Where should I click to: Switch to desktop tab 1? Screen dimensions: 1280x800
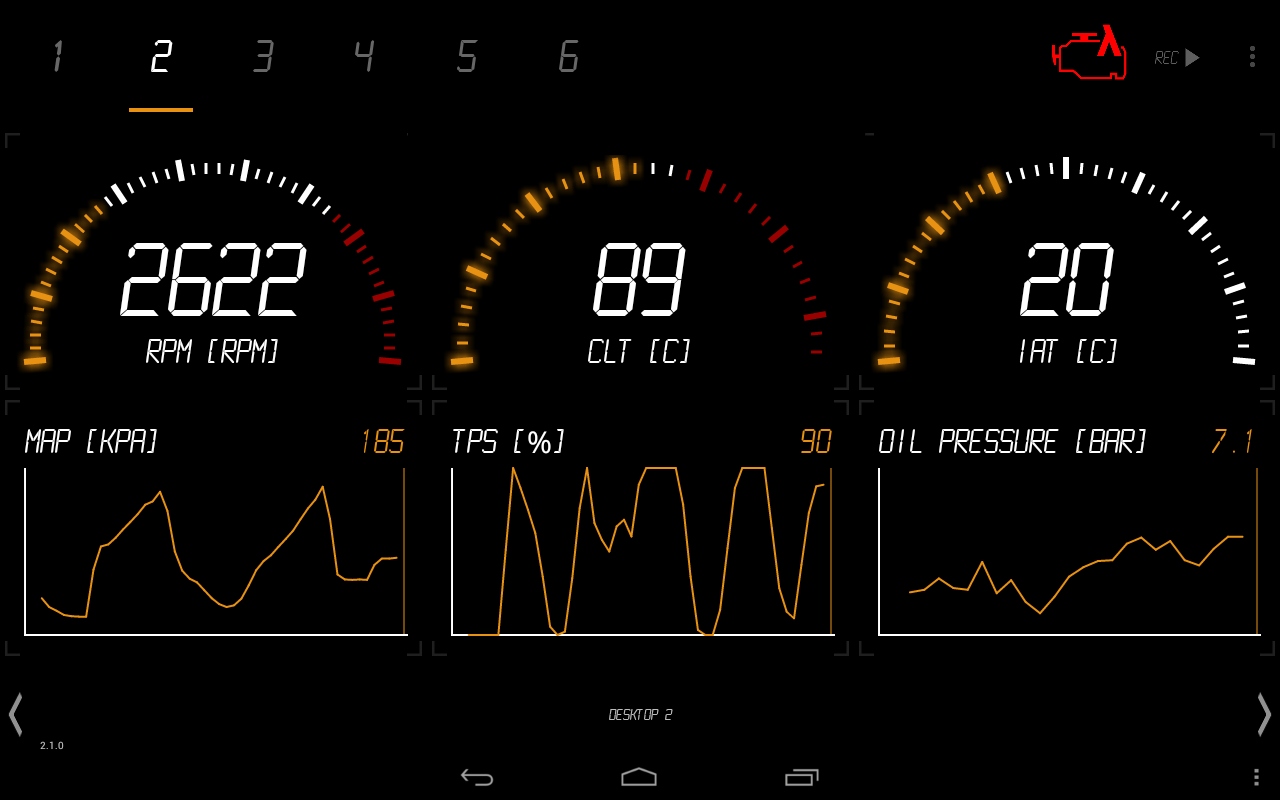[x=58, y=57]
